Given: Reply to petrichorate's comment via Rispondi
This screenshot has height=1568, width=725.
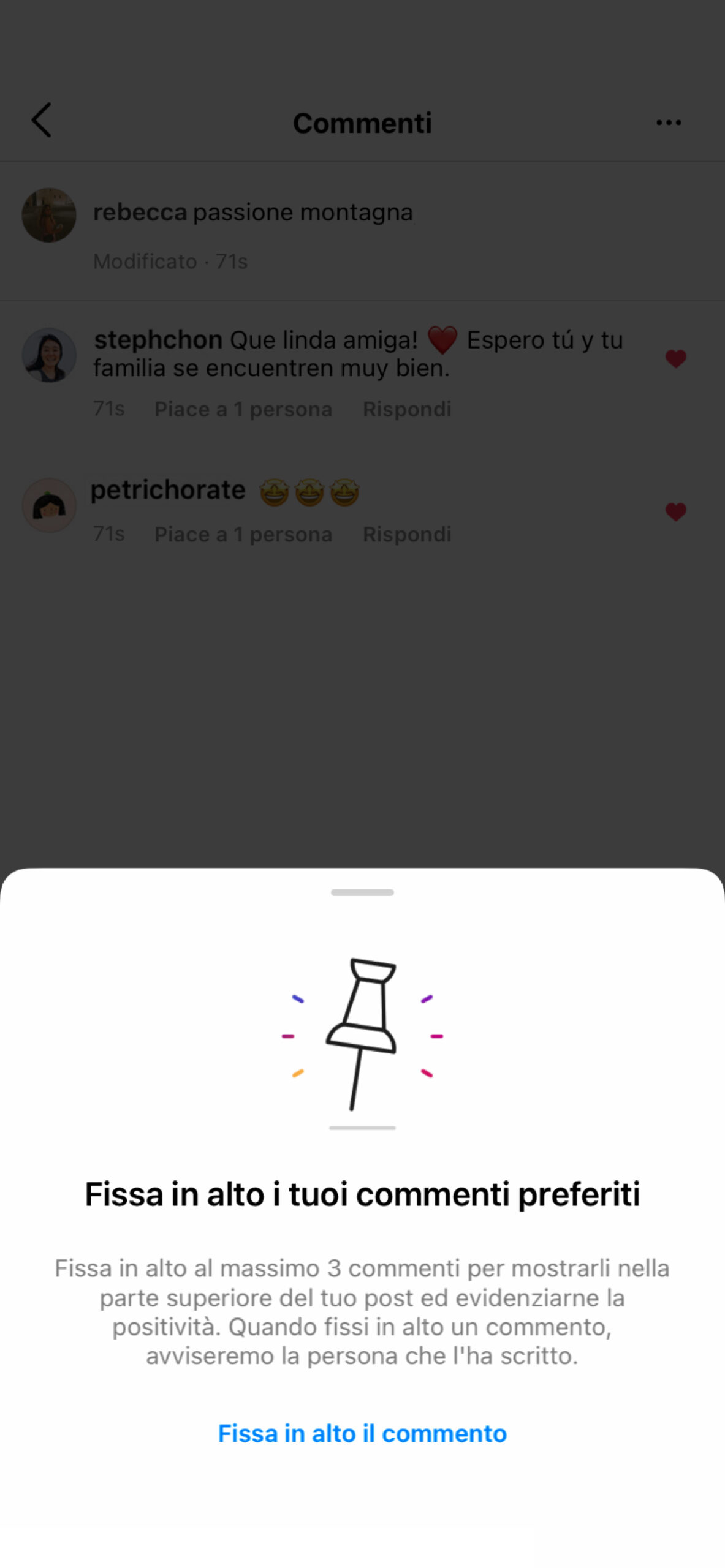Looking at the screenshot, I should tap(406, 534).
